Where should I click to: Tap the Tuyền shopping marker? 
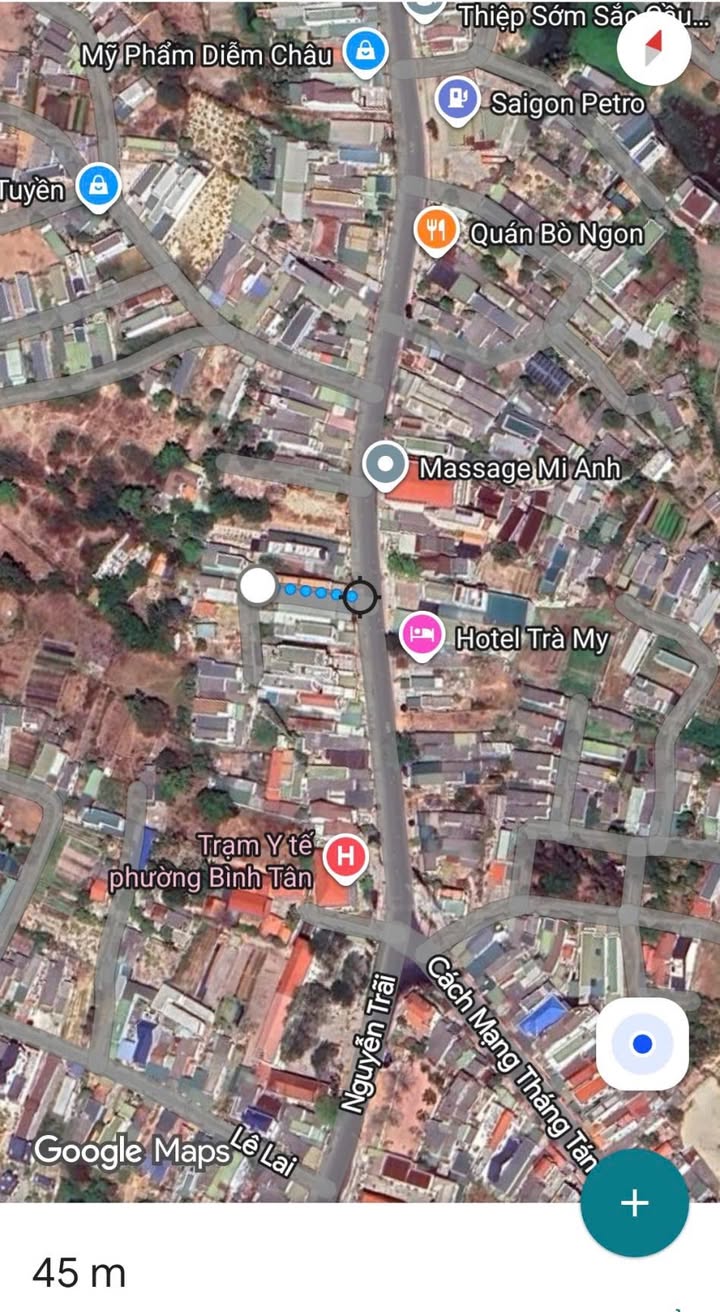point(99,186)
